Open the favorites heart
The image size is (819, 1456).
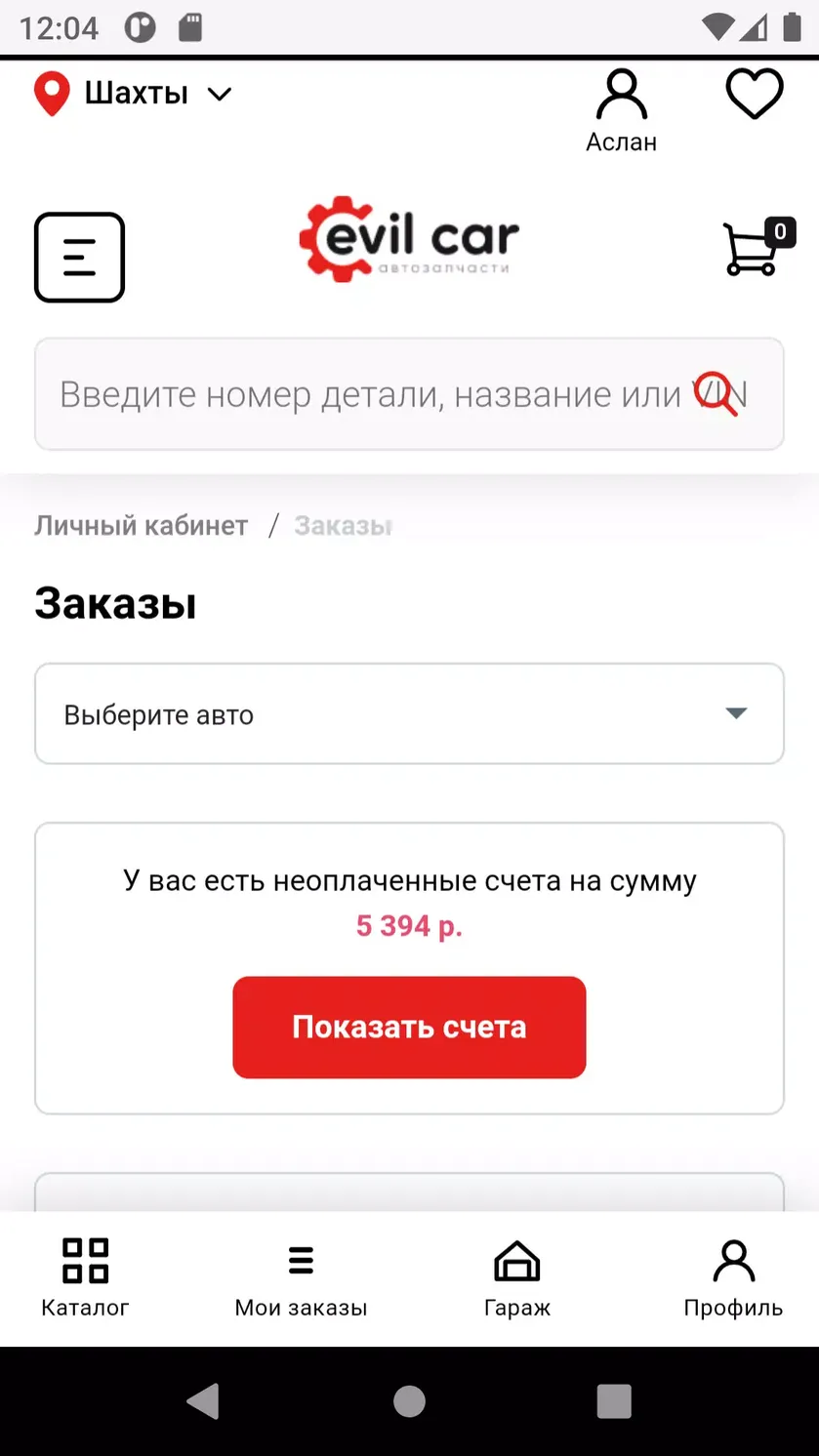tap(755, 95)
